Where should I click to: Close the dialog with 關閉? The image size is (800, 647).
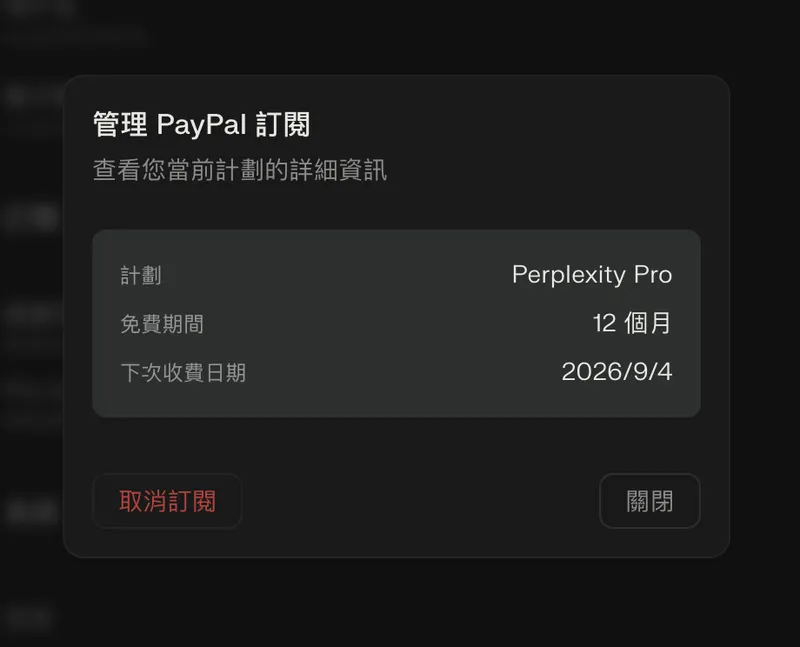tap(649, 501)
